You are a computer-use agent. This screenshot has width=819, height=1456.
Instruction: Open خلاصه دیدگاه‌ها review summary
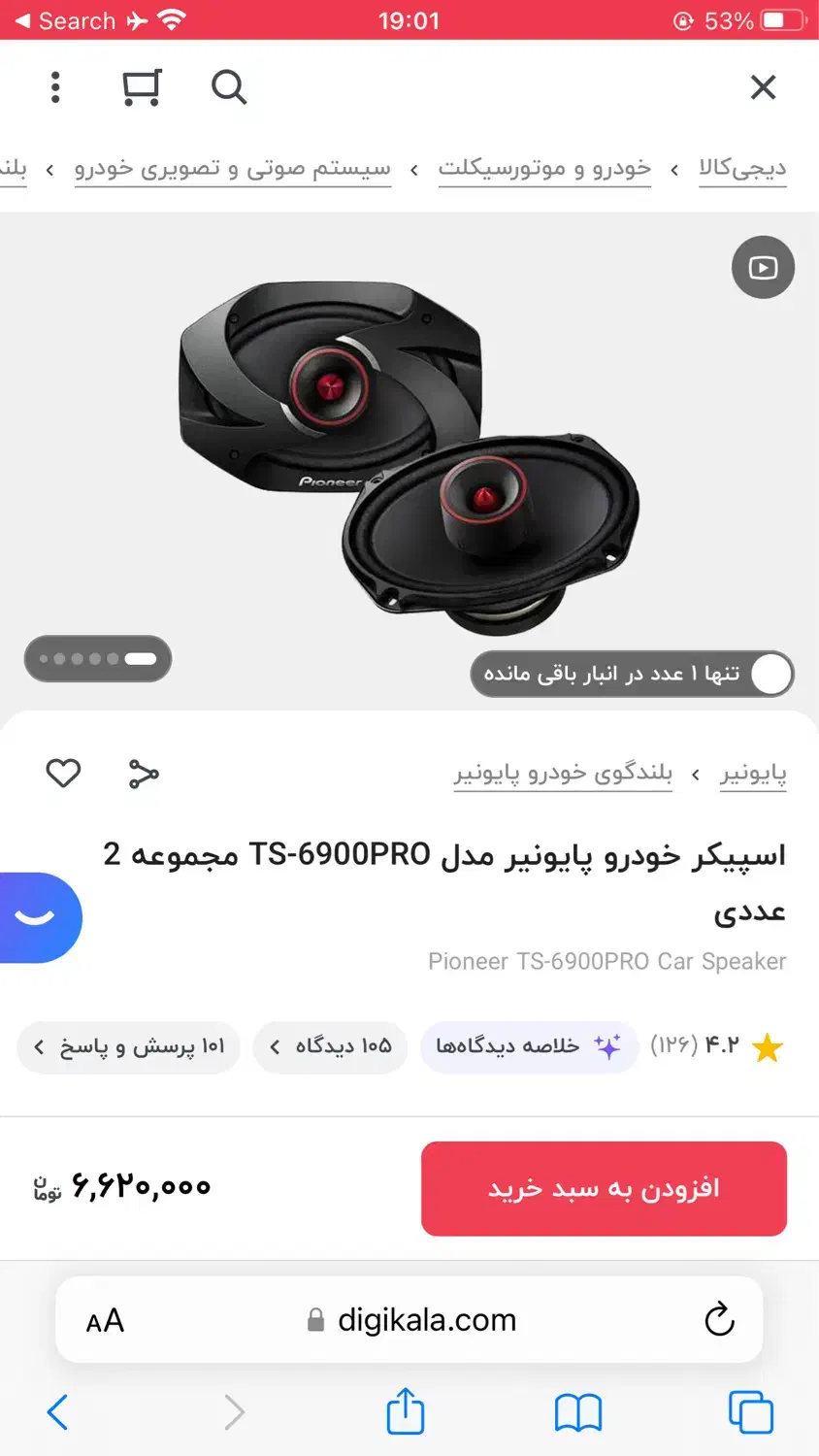[x=529, y=1046]
